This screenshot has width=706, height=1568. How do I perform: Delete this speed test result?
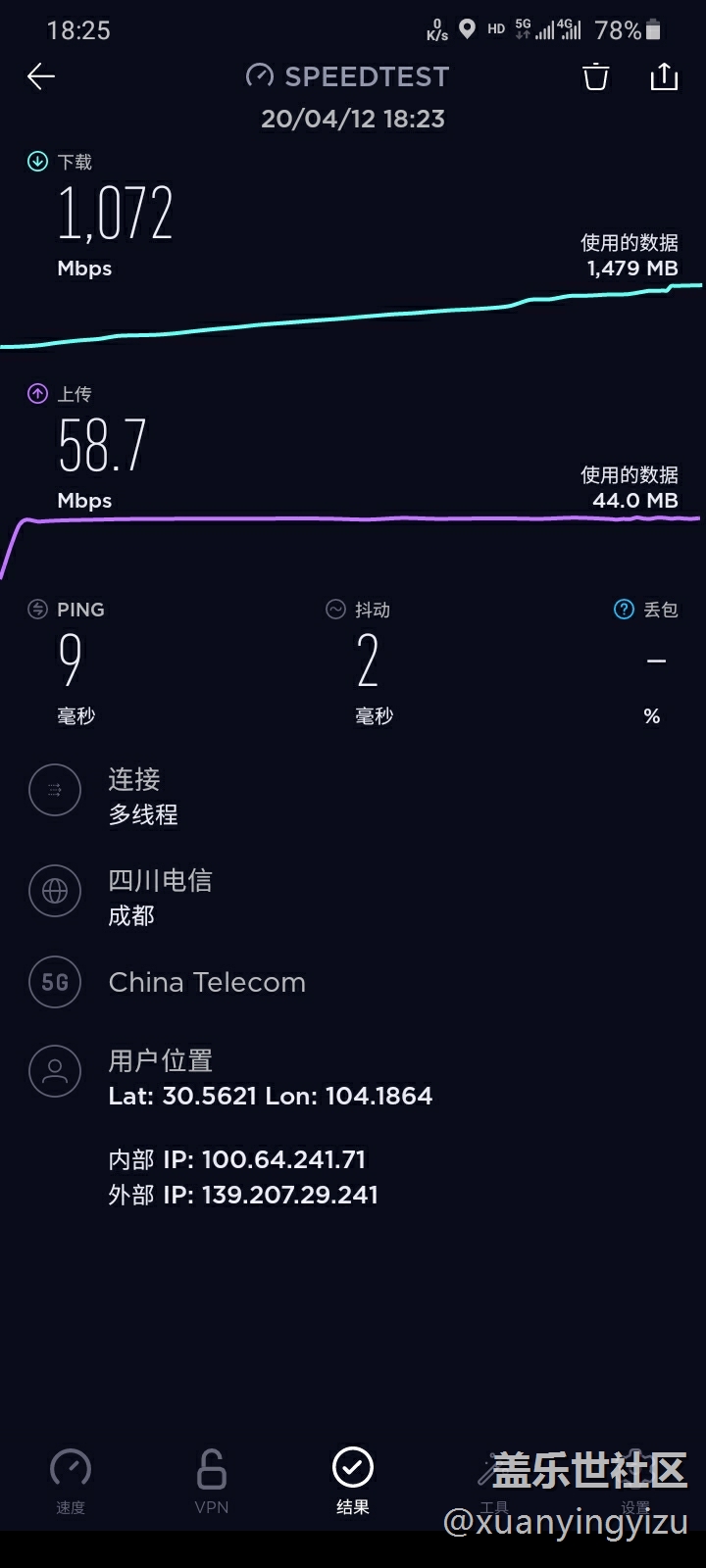click(595, 76)
